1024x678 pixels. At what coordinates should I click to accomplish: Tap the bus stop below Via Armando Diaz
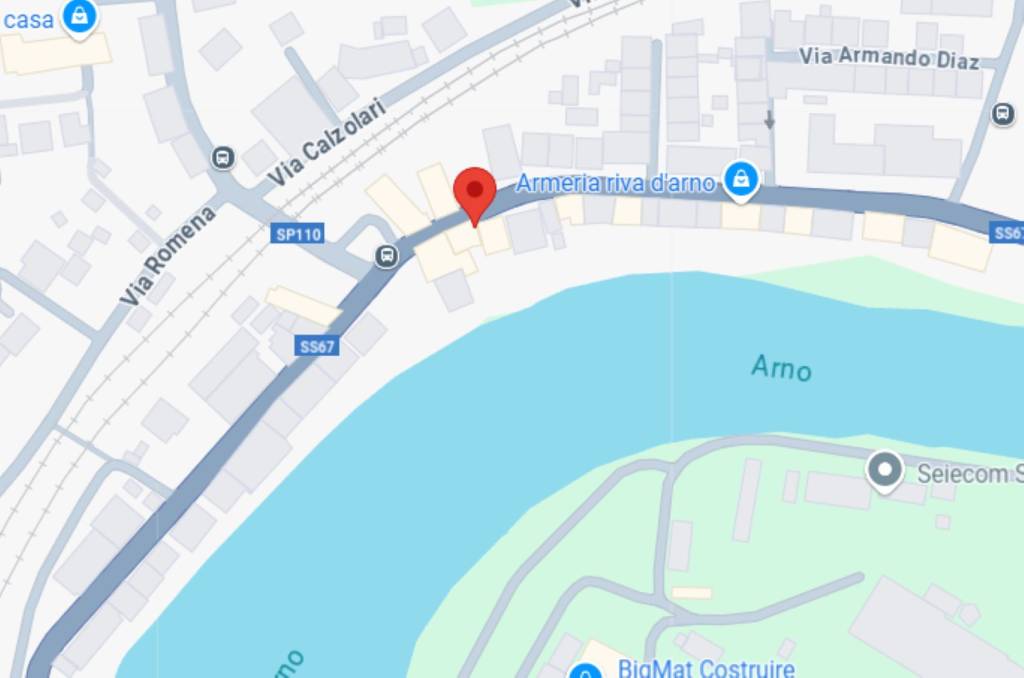click(1003, 114)
